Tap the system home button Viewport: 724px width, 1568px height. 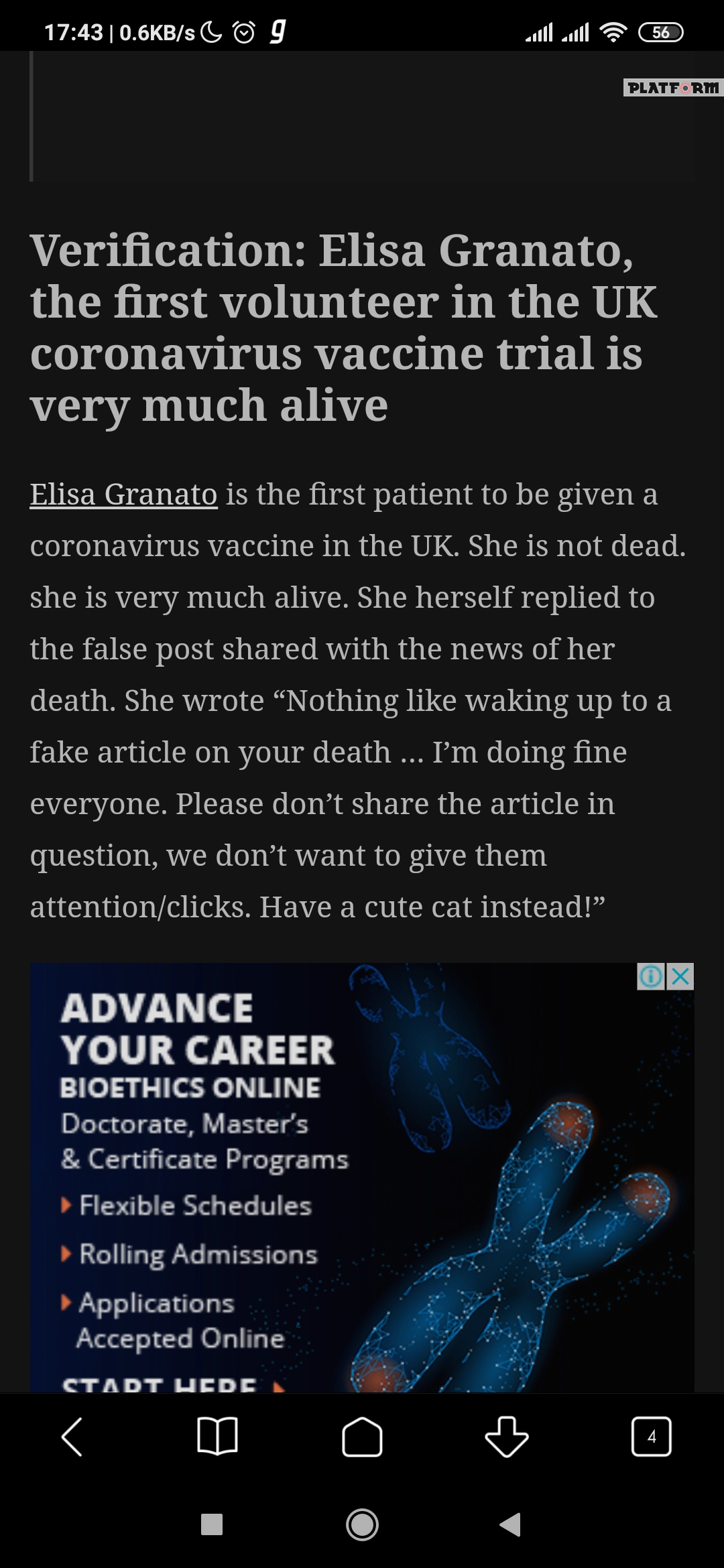pos(362,1525)
